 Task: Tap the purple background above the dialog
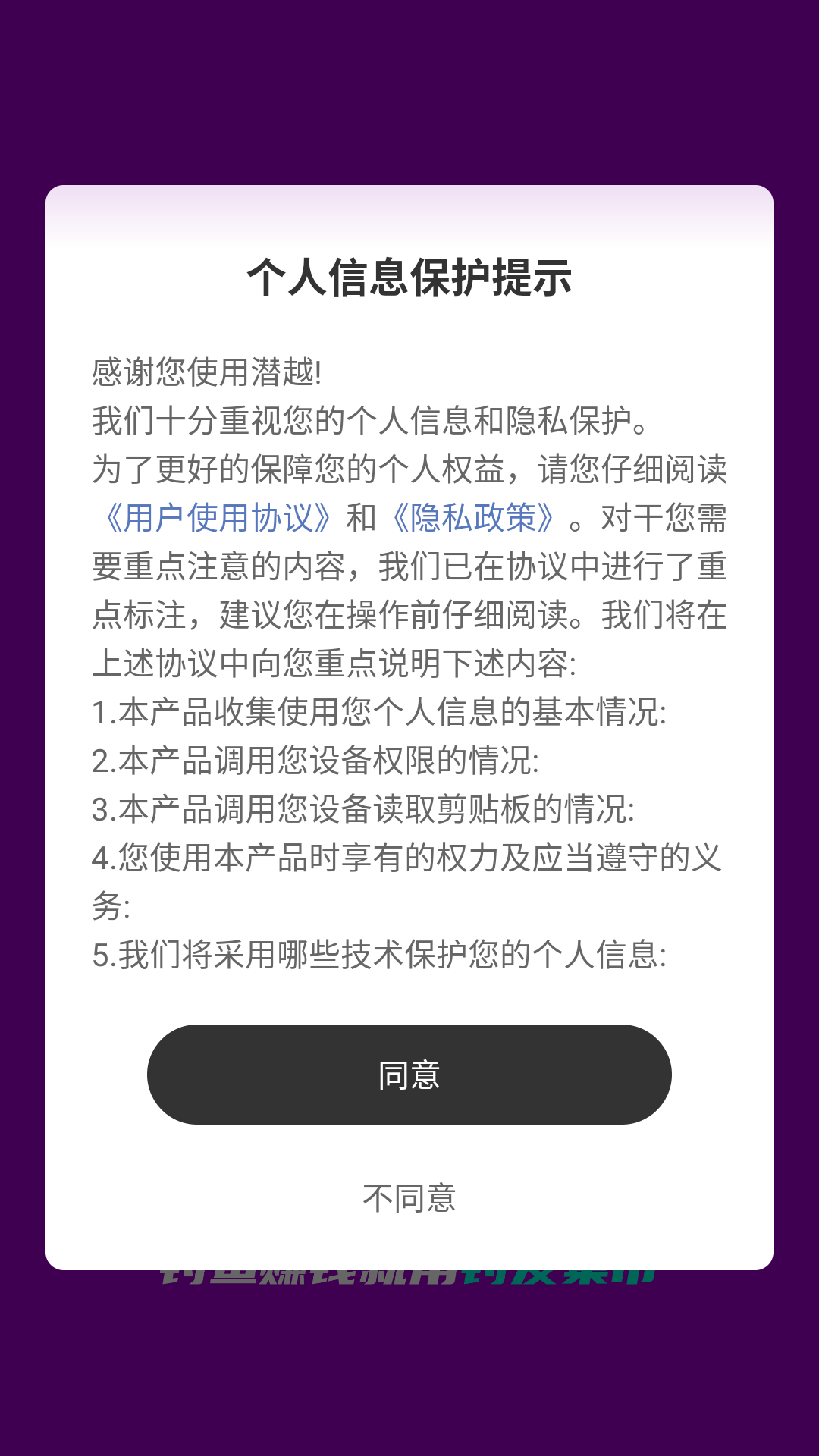(x=409, y=91)
